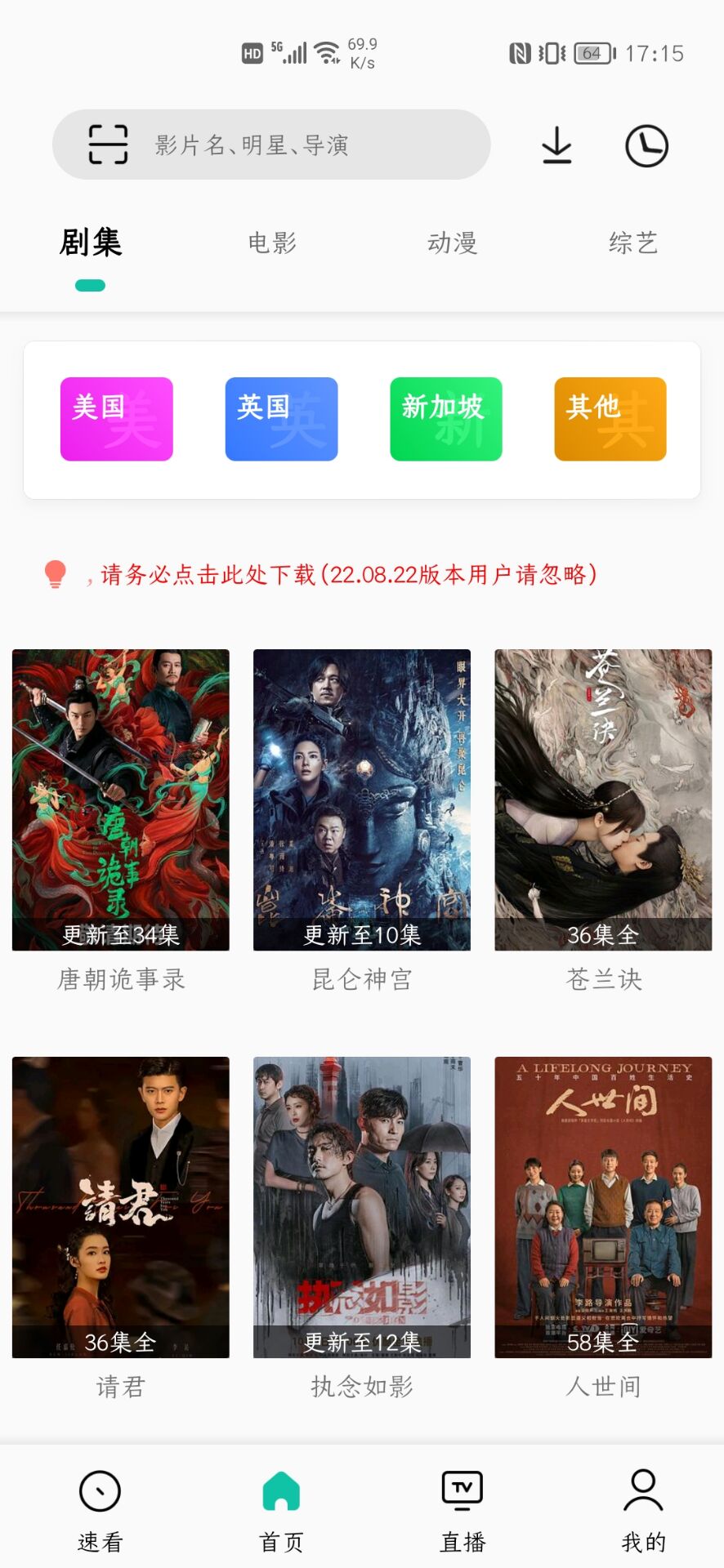Viewport: 724px width, 1568px height.
Task: Select the 美国 country filter
Action: [x=116, y=418]
